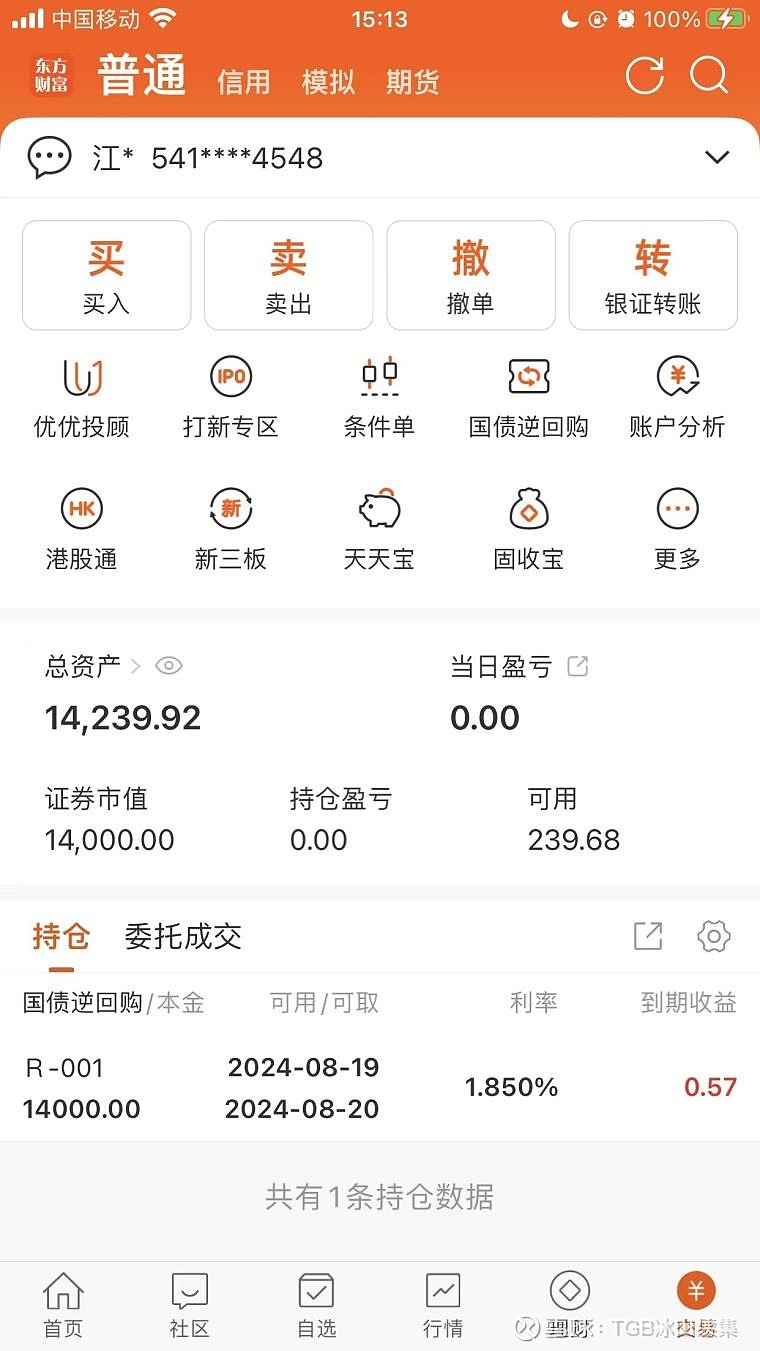Screen dimensions: 760x1351
Task: Tap the 银证转账 bank transfer button
Action: tap(653, 275)
